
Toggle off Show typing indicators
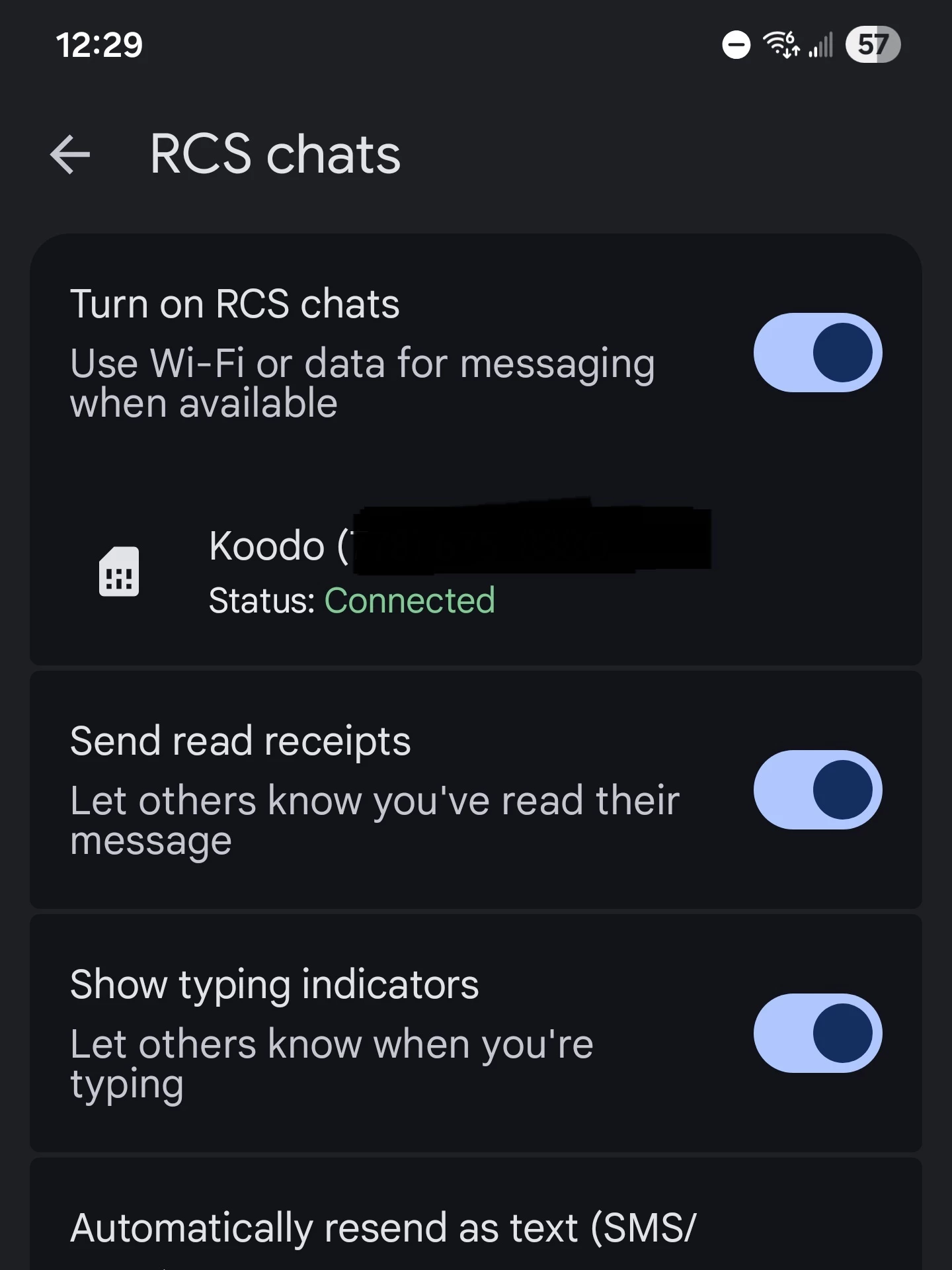pyautogui.click(x=817, y=1033)
